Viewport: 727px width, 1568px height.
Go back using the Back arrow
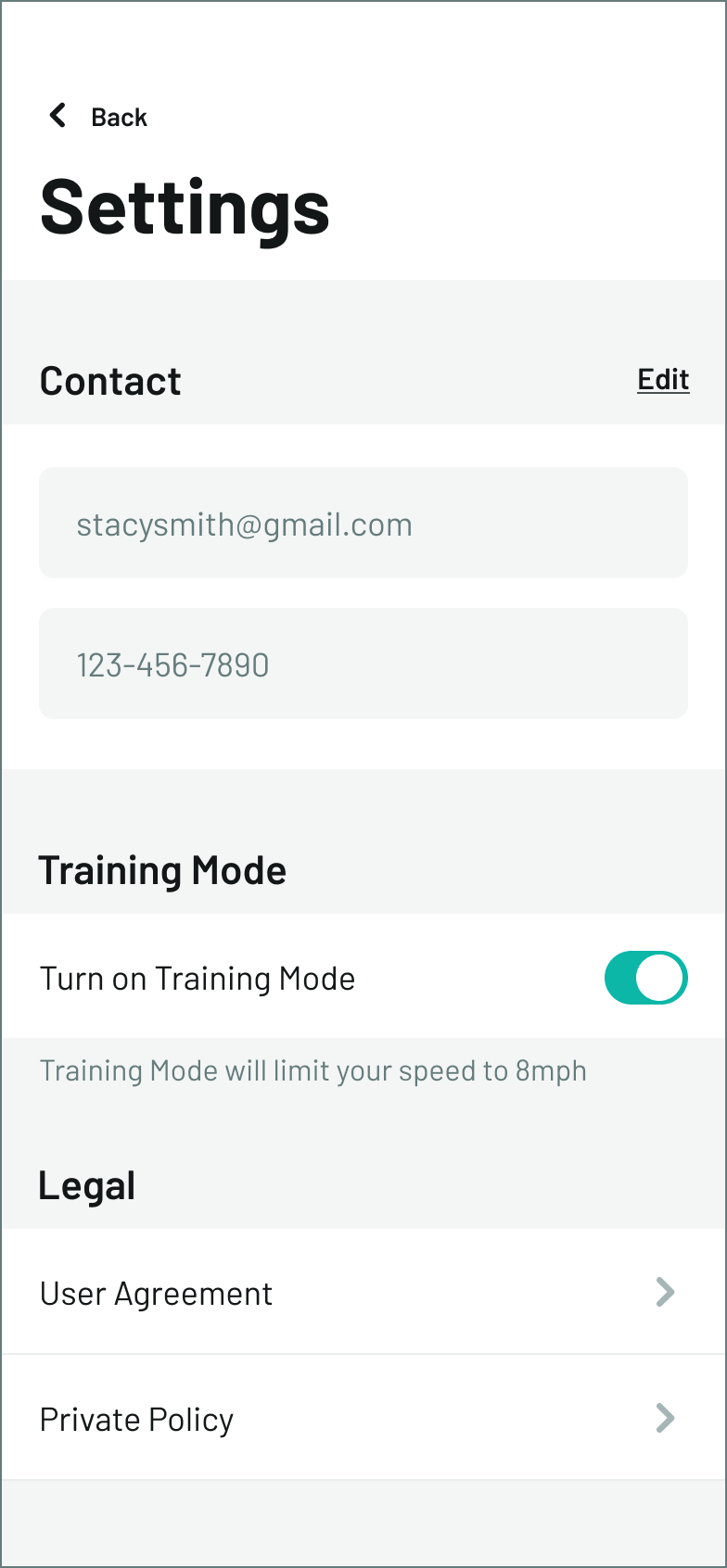(58, 116)
